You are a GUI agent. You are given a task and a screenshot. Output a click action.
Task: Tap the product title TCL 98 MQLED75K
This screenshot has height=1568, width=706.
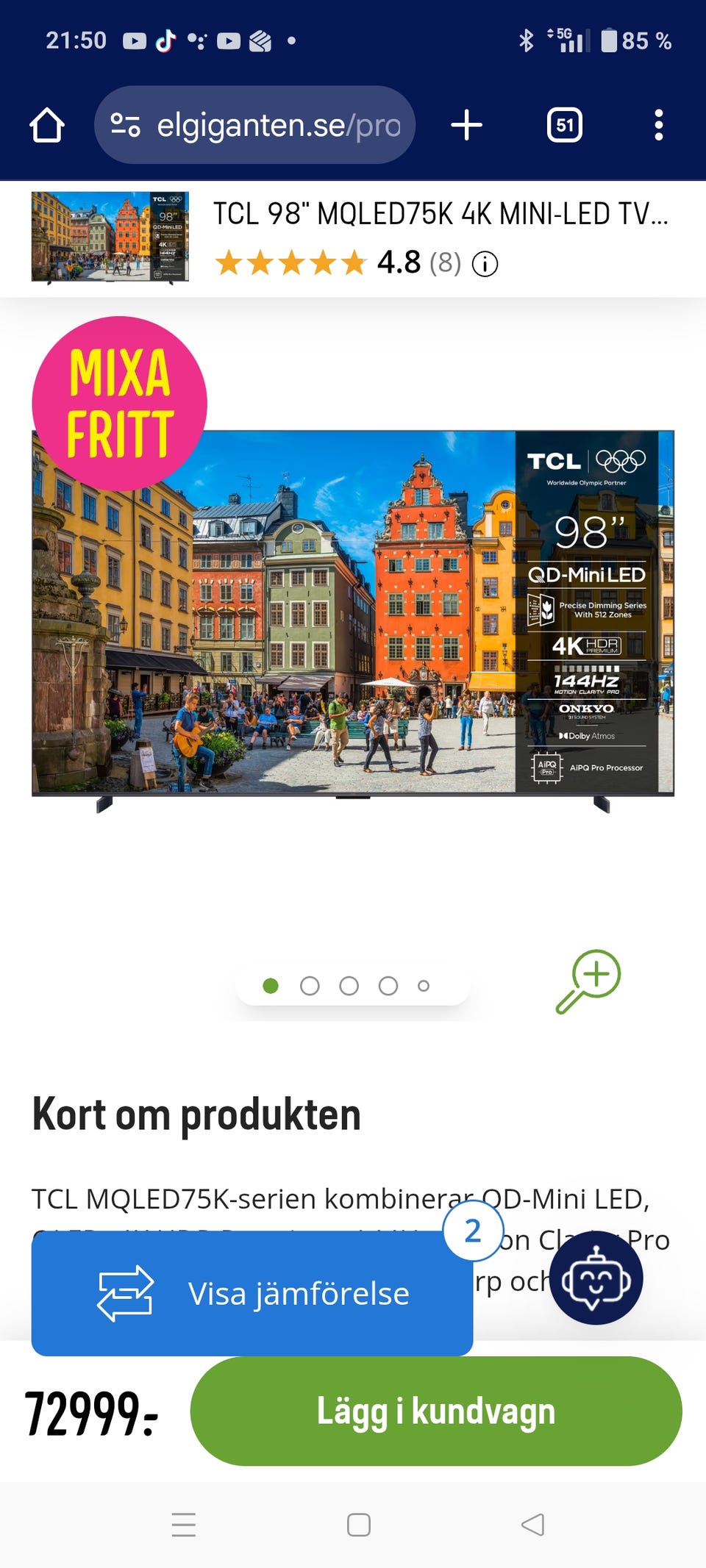point(441,215)
